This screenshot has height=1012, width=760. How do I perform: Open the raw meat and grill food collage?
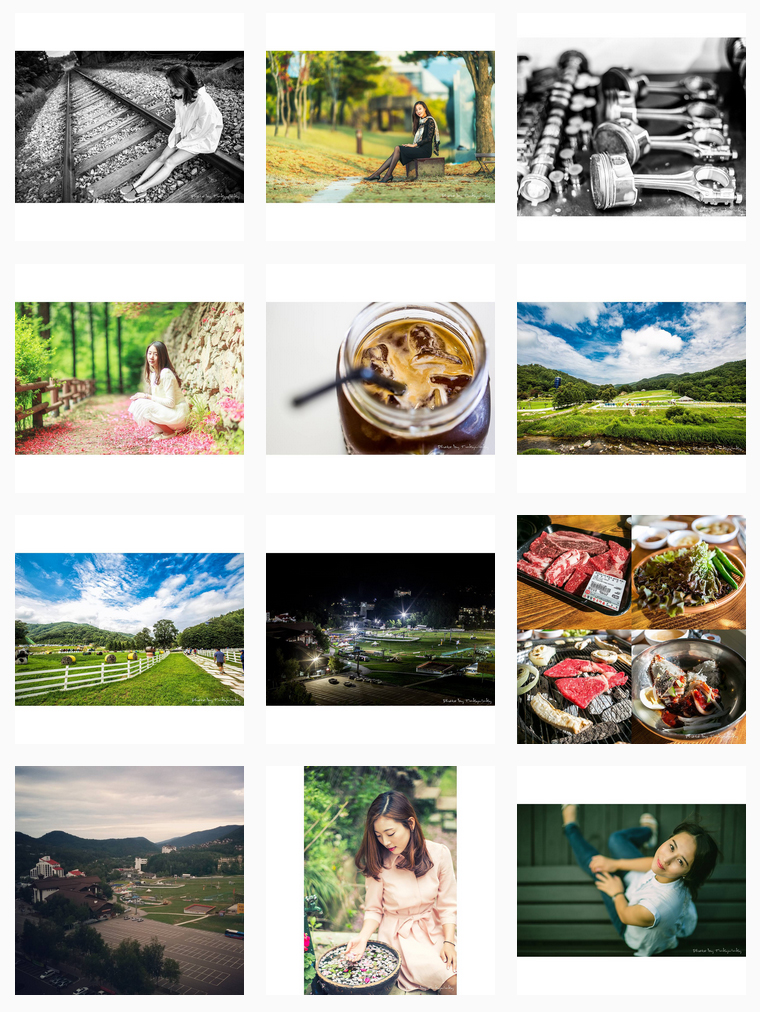click(631, 629)
